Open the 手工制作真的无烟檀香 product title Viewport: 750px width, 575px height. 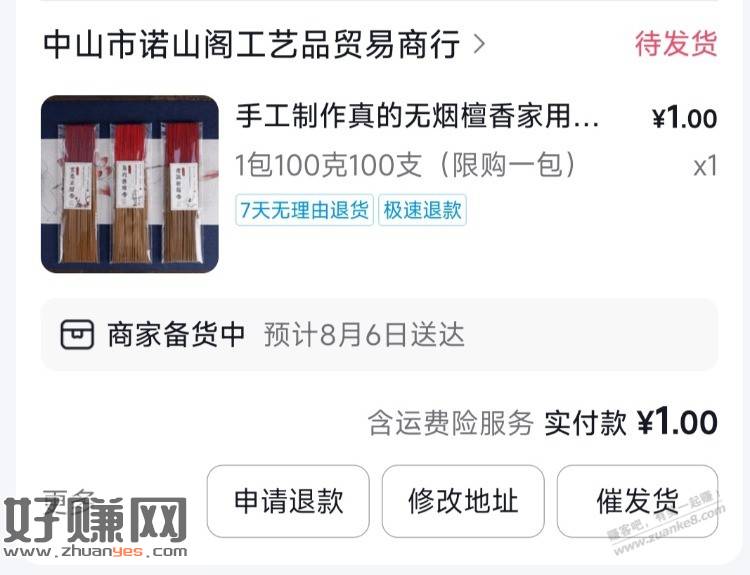(418, 118)
